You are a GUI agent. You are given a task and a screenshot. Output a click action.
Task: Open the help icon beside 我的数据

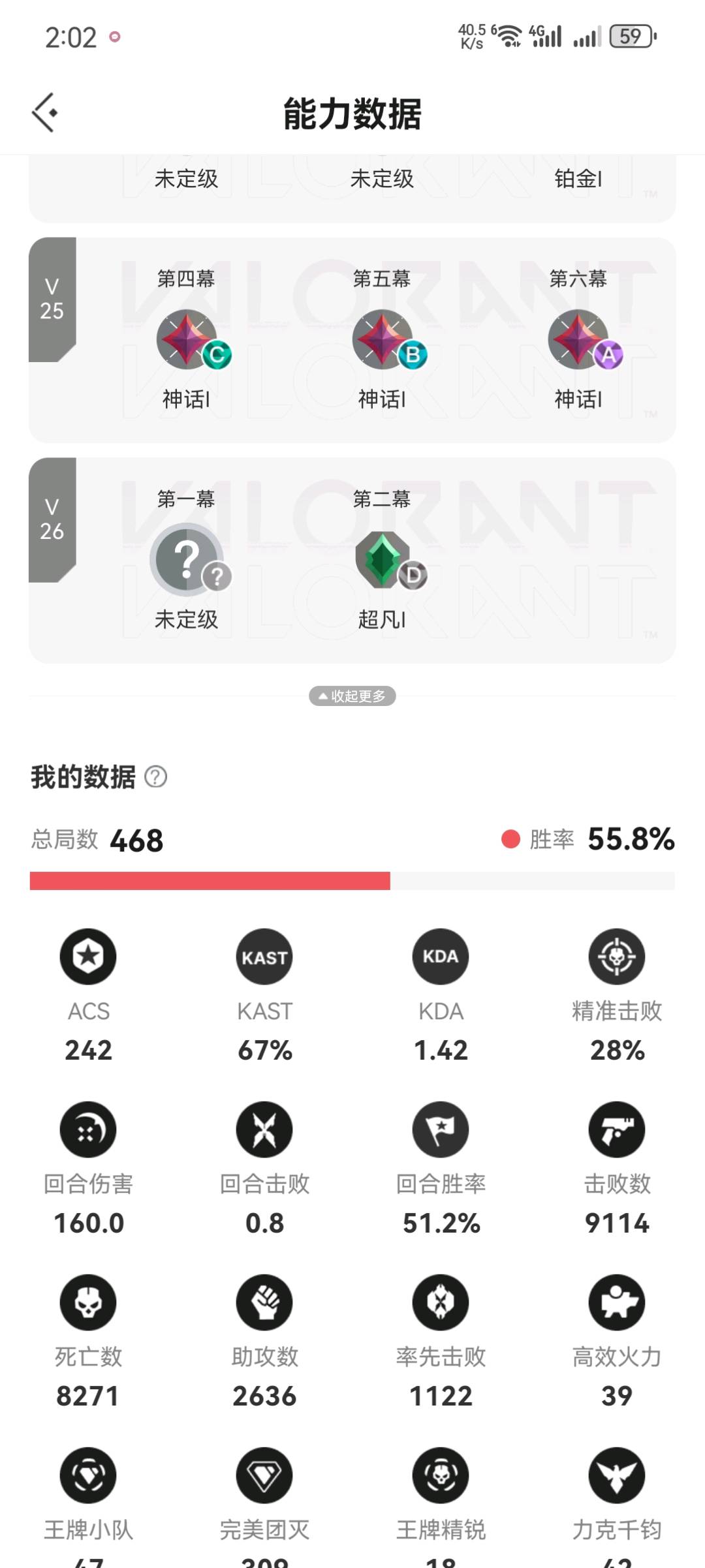155,777
